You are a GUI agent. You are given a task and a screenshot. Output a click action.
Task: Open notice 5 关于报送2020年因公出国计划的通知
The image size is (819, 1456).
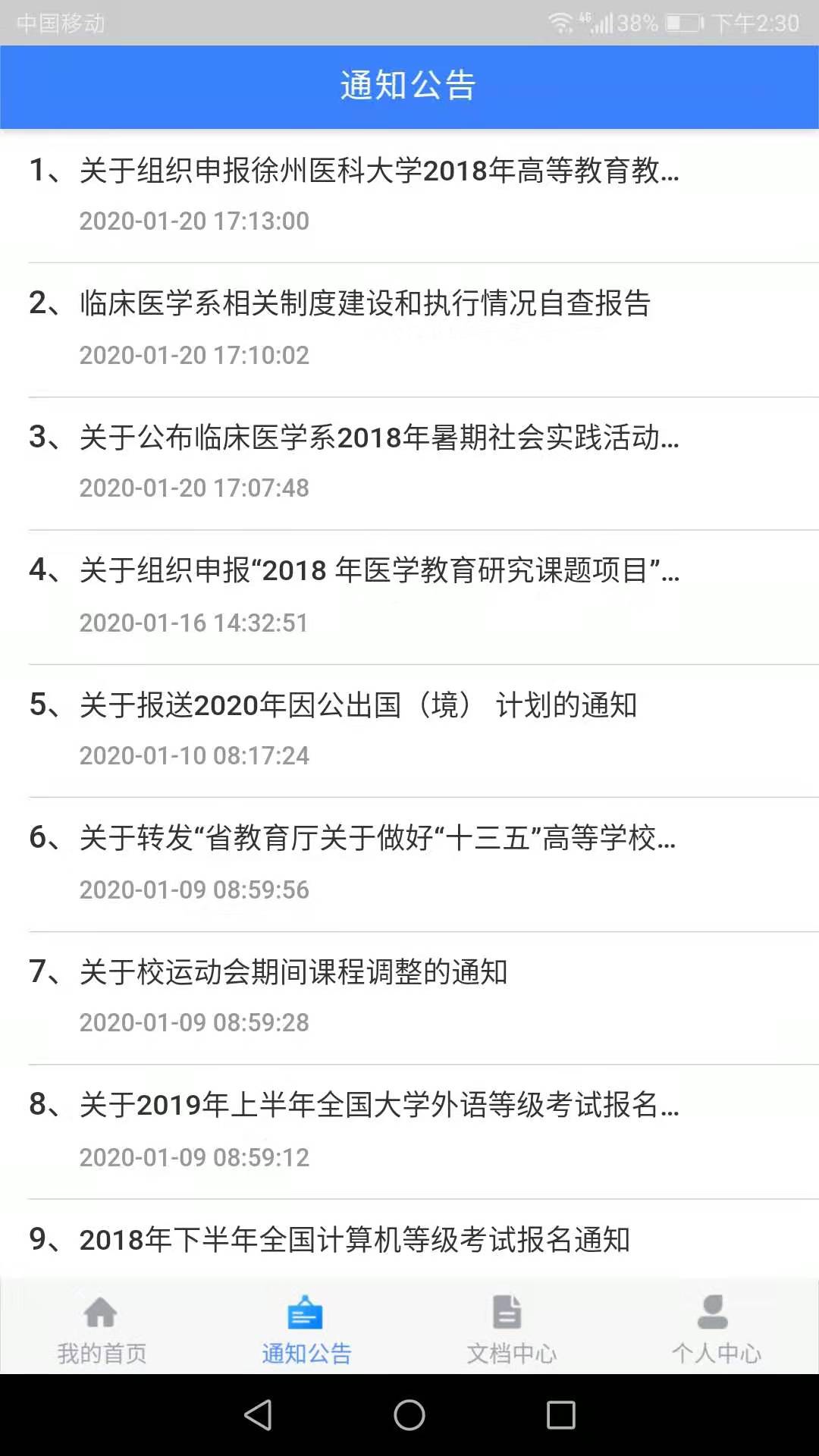pos(358,705)
